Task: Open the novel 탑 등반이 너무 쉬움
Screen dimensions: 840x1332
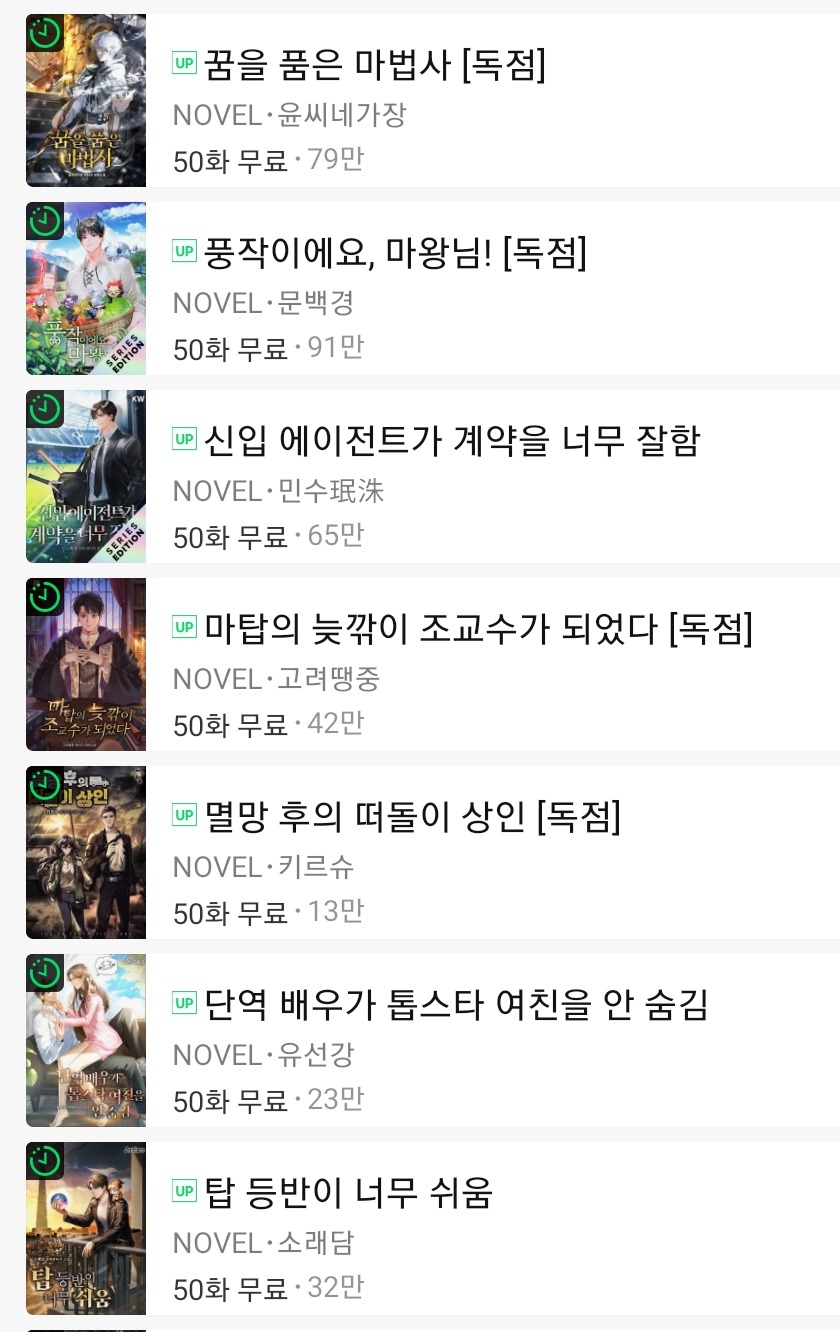Action: coord(348,1193)
